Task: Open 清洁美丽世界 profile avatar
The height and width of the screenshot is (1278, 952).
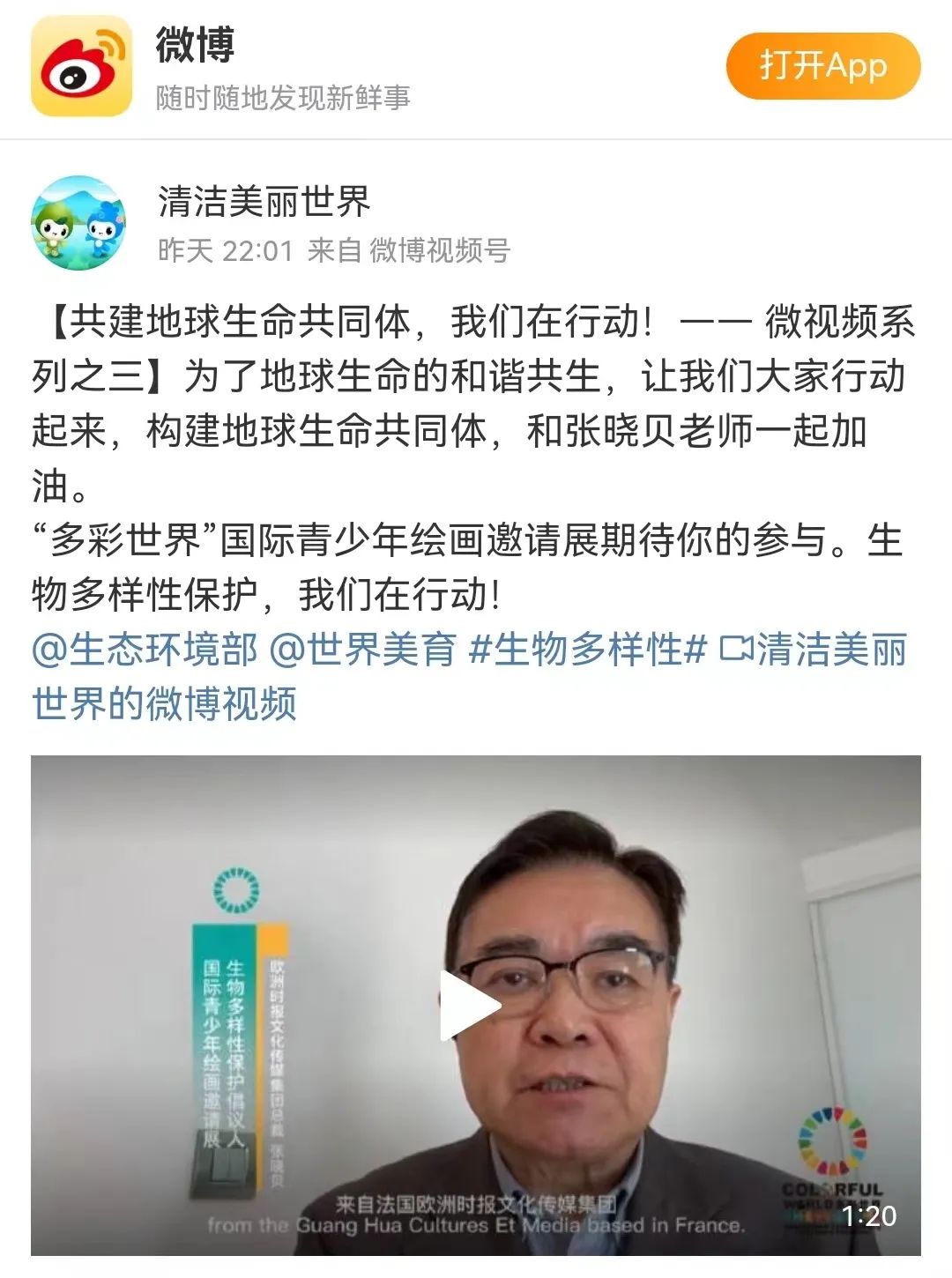Action: [78, 223]
